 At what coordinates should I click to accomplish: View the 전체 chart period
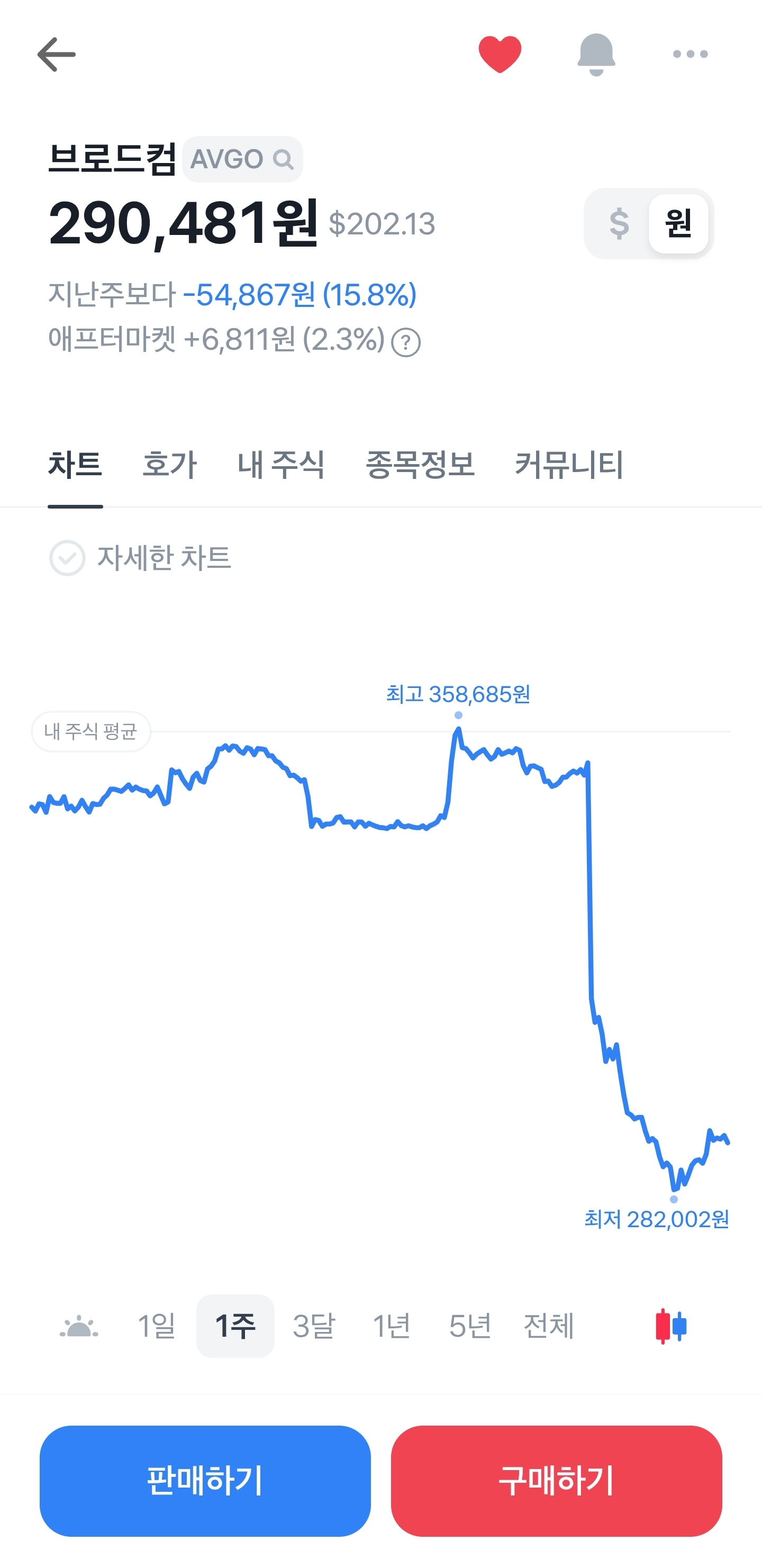[x=549, y=1326]
